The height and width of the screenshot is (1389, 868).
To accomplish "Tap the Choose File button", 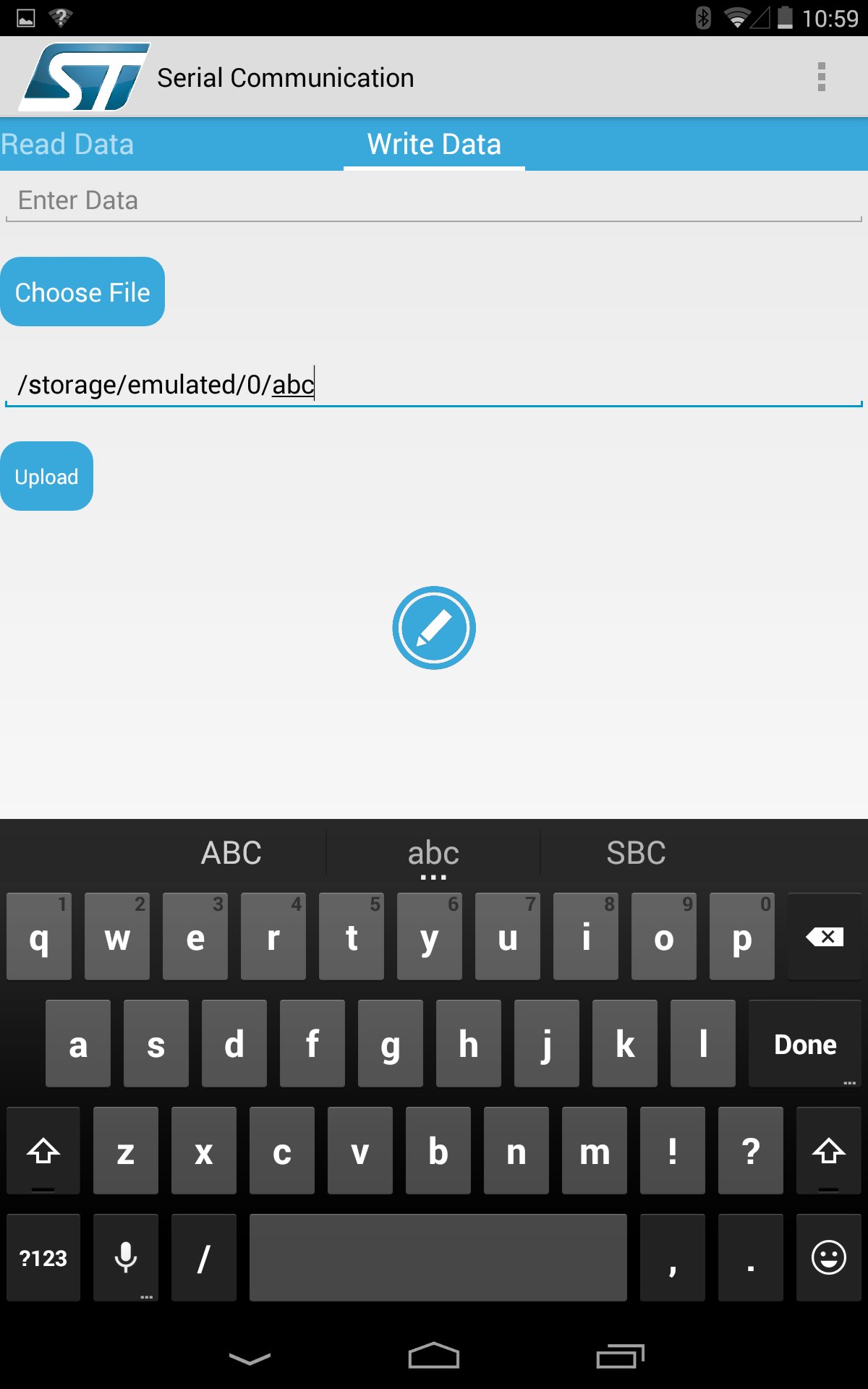I will (82, 292).
